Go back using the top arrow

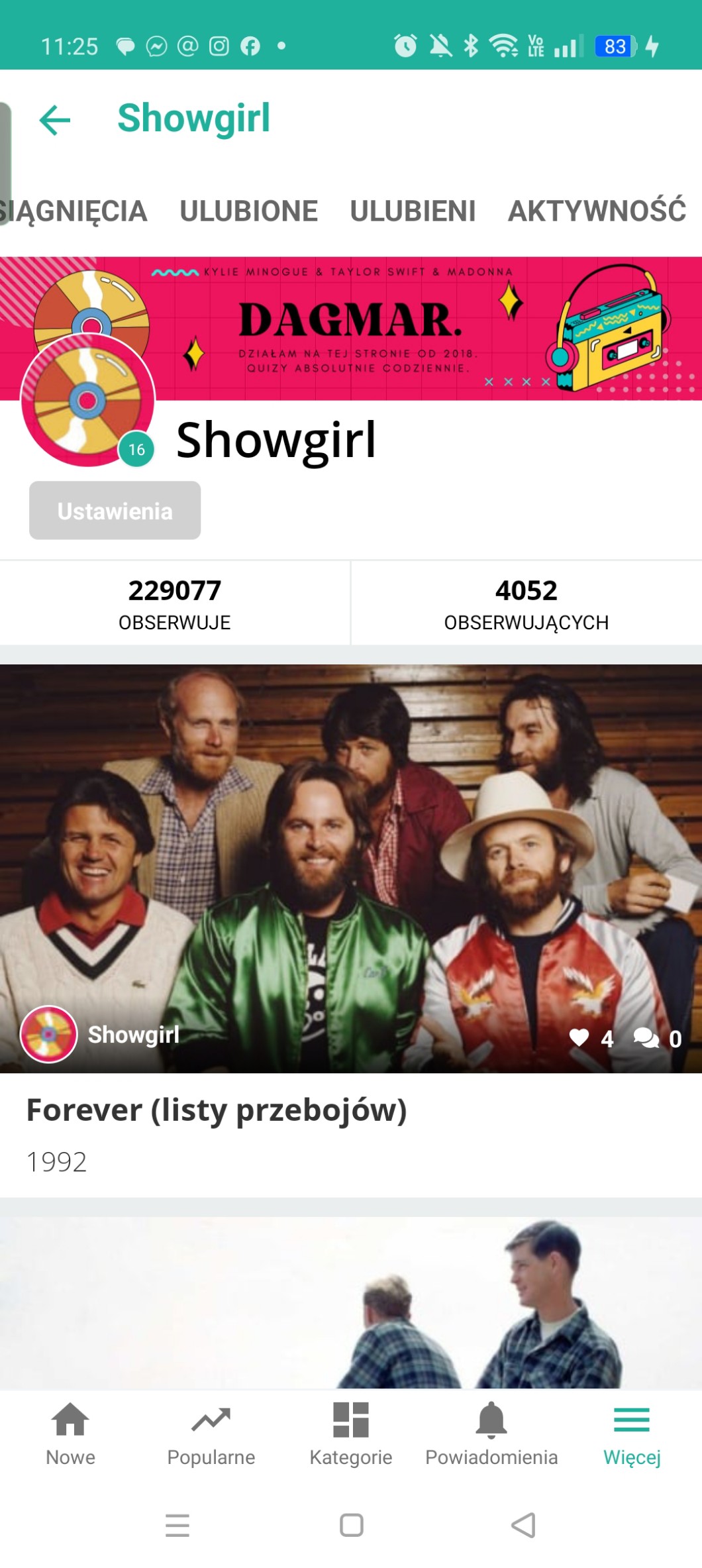(55, 120)
